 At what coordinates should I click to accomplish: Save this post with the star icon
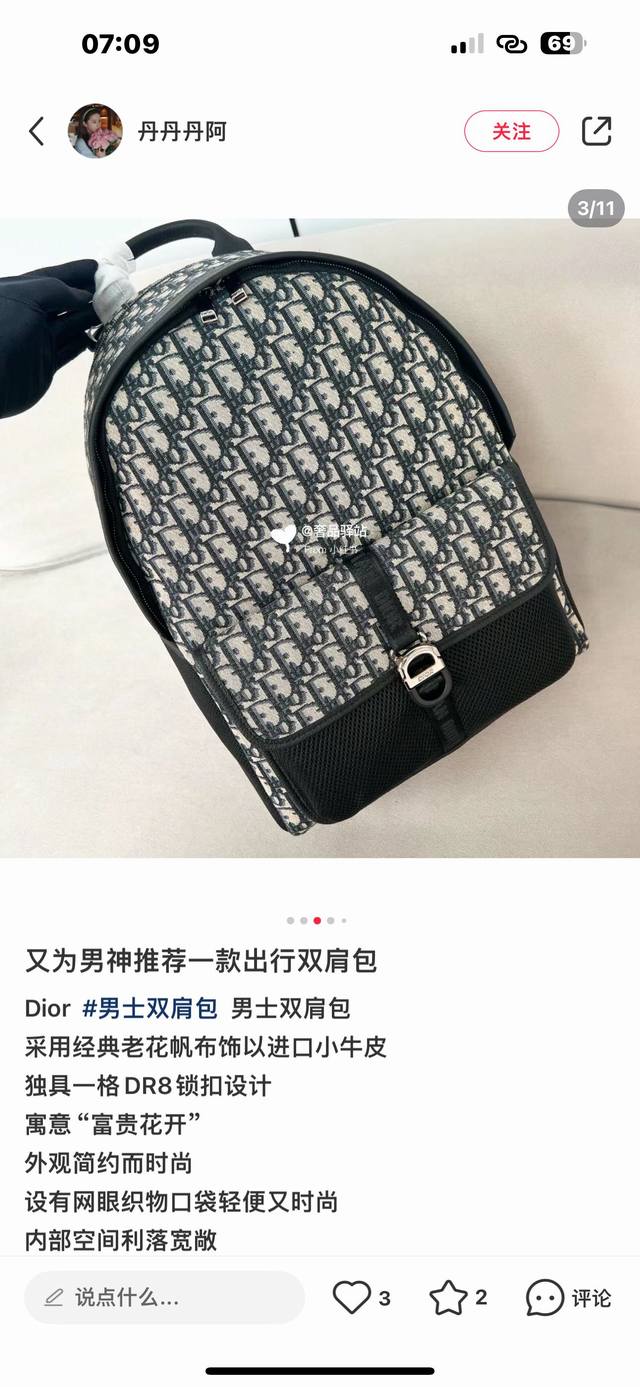coord(449,1298)
